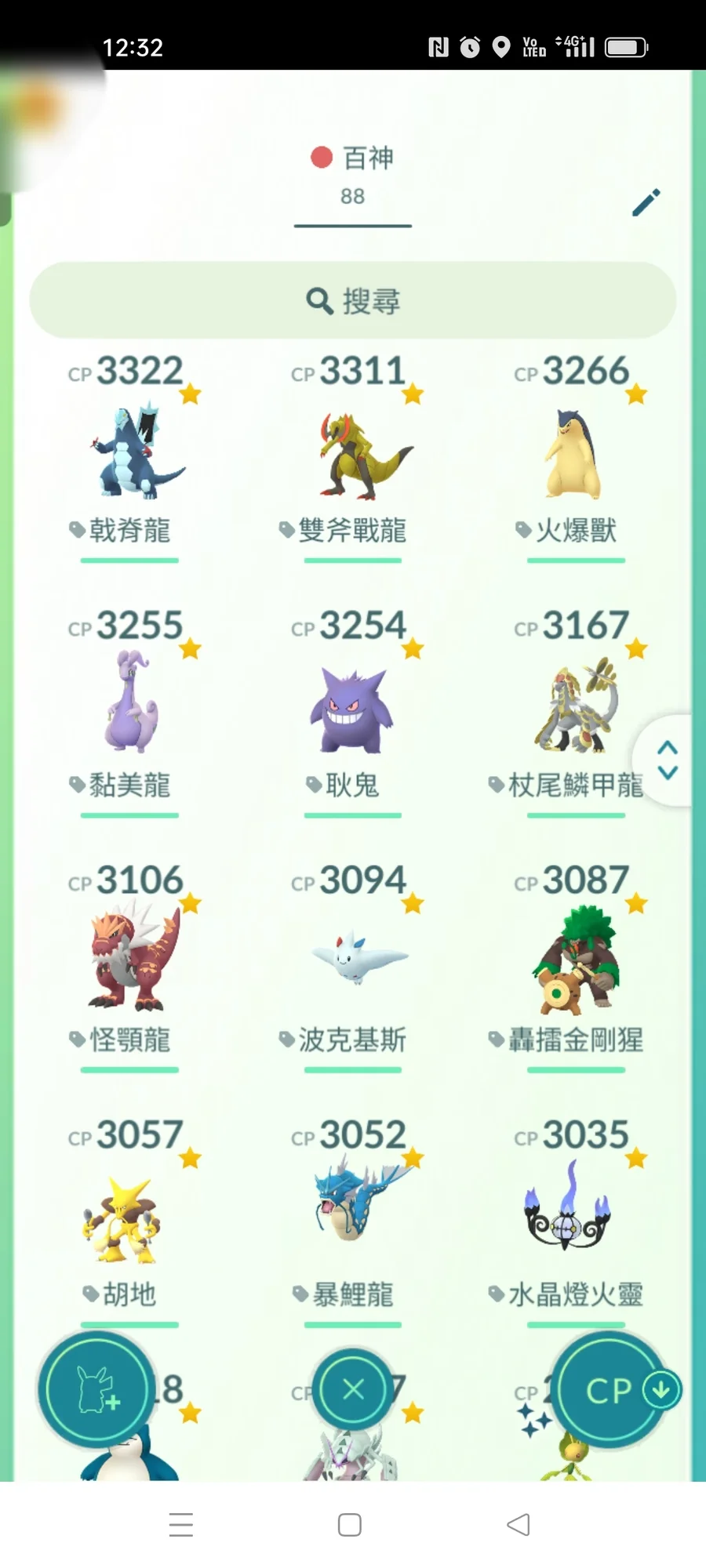
Task: Open 胡地 with CP 3057
Action: [x=130, y=1215]
